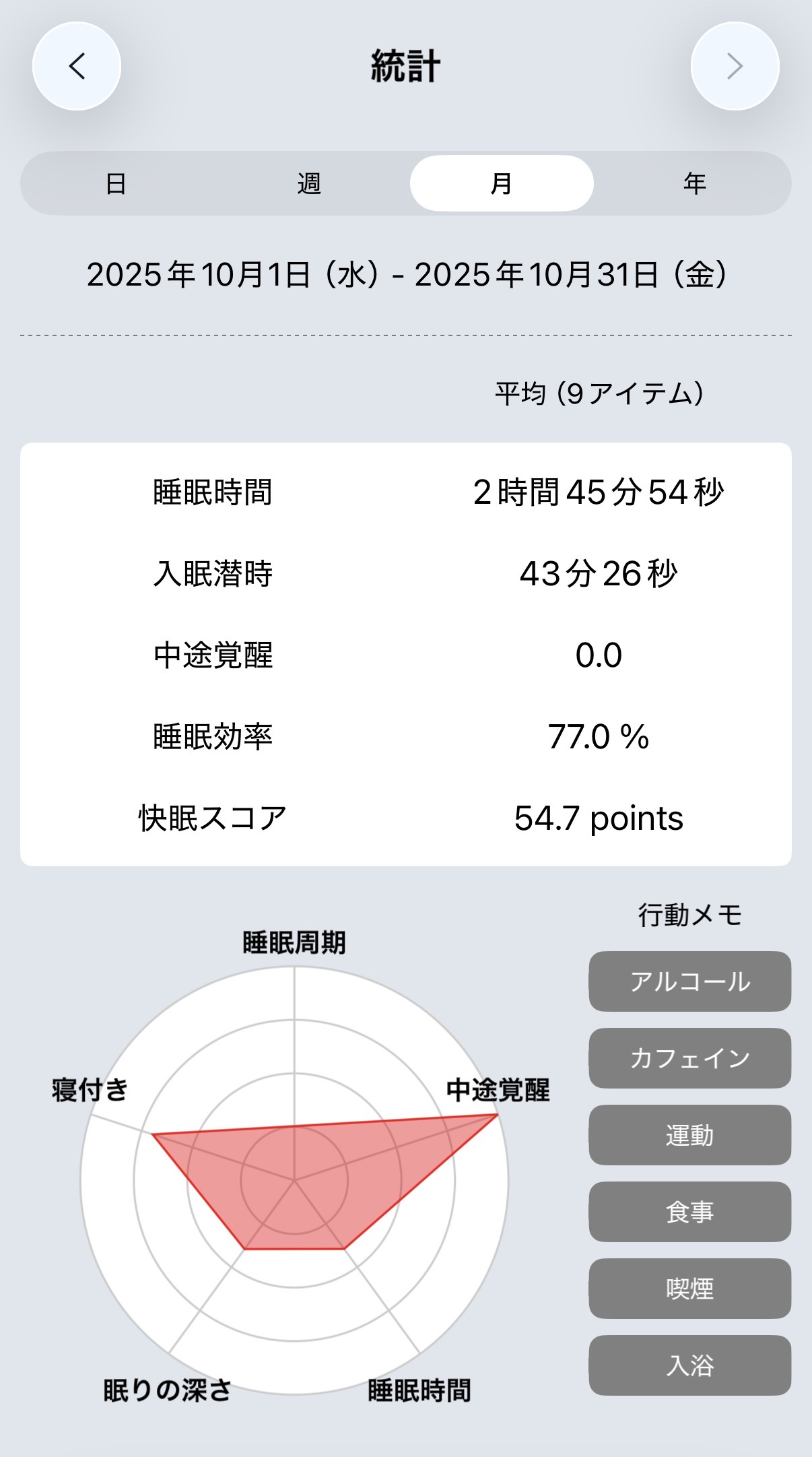Select the 喫煙 memo button
Image resolution: width=812 pixels, height=1457 pixels.
pos(689,1289)
